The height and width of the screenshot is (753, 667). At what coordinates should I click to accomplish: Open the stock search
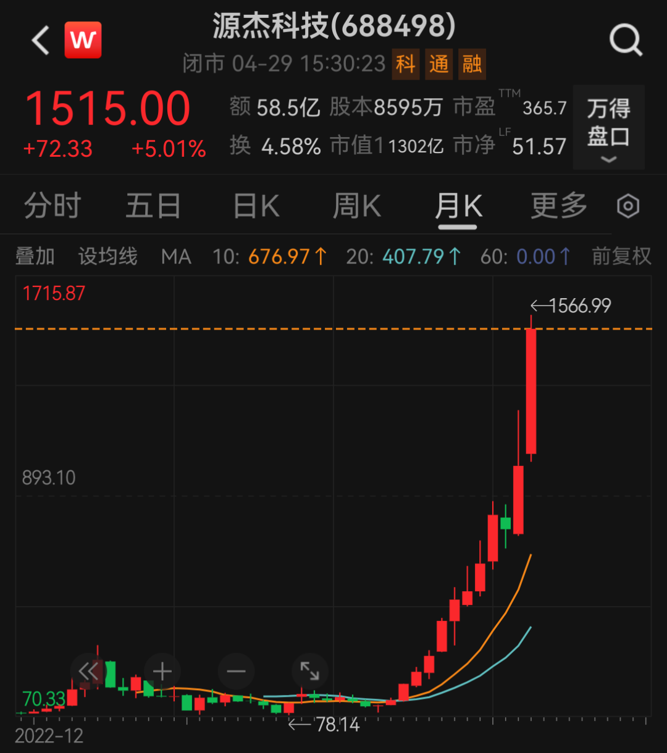pyautogui.click(x=626, y=41)
